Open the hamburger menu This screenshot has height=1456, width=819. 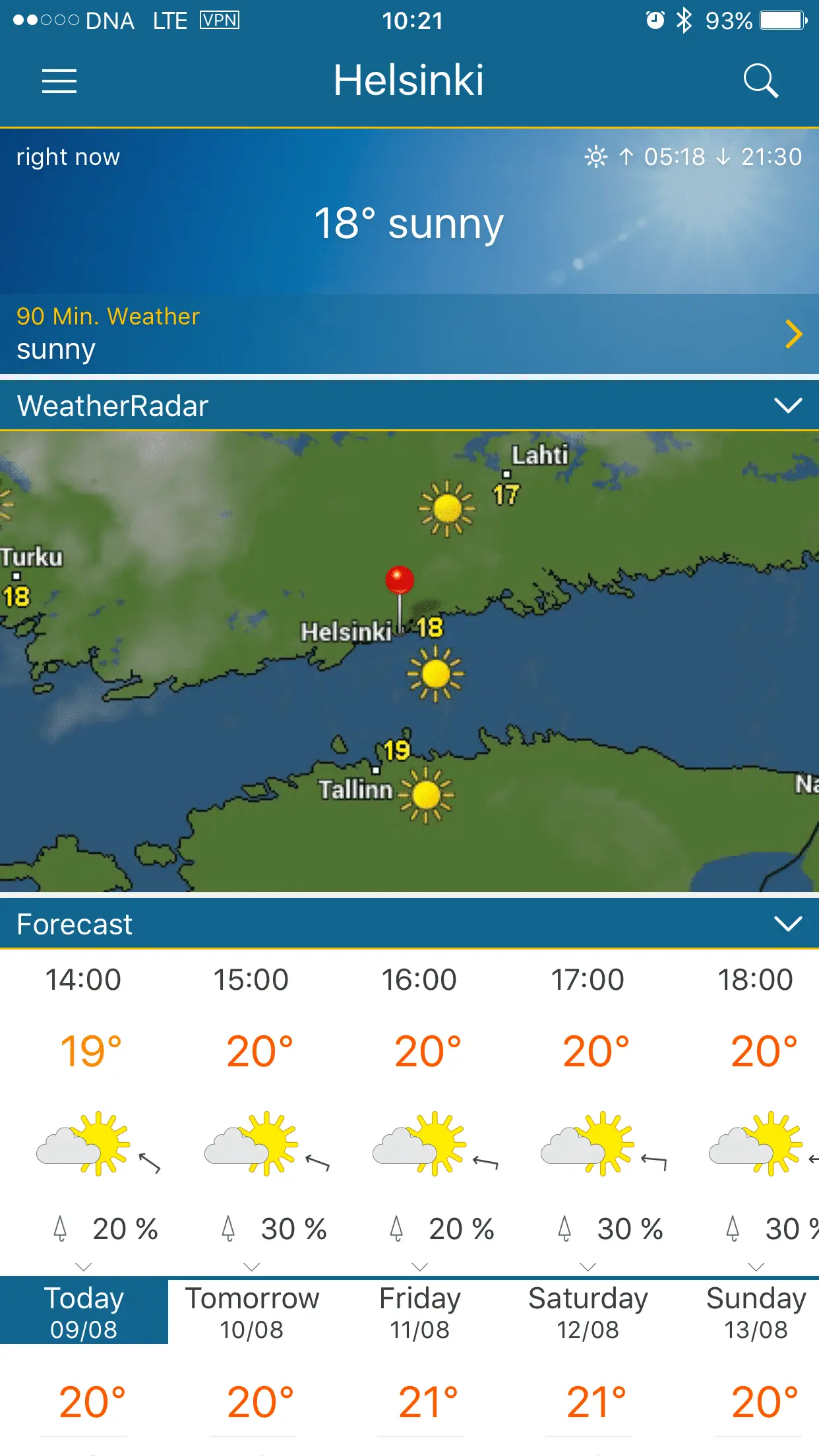[x=59, y=81]
